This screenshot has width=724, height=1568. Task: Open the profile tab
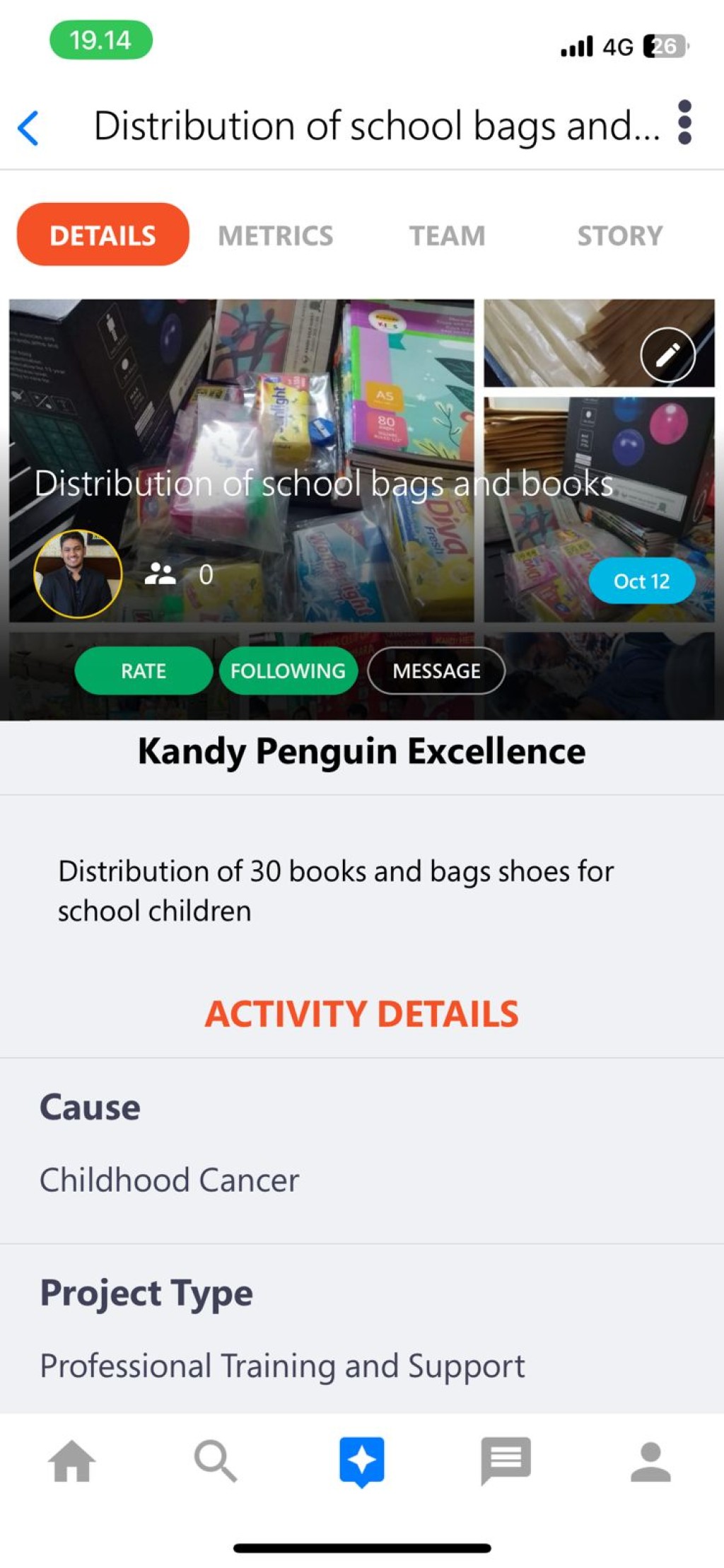pos(650,1461)
